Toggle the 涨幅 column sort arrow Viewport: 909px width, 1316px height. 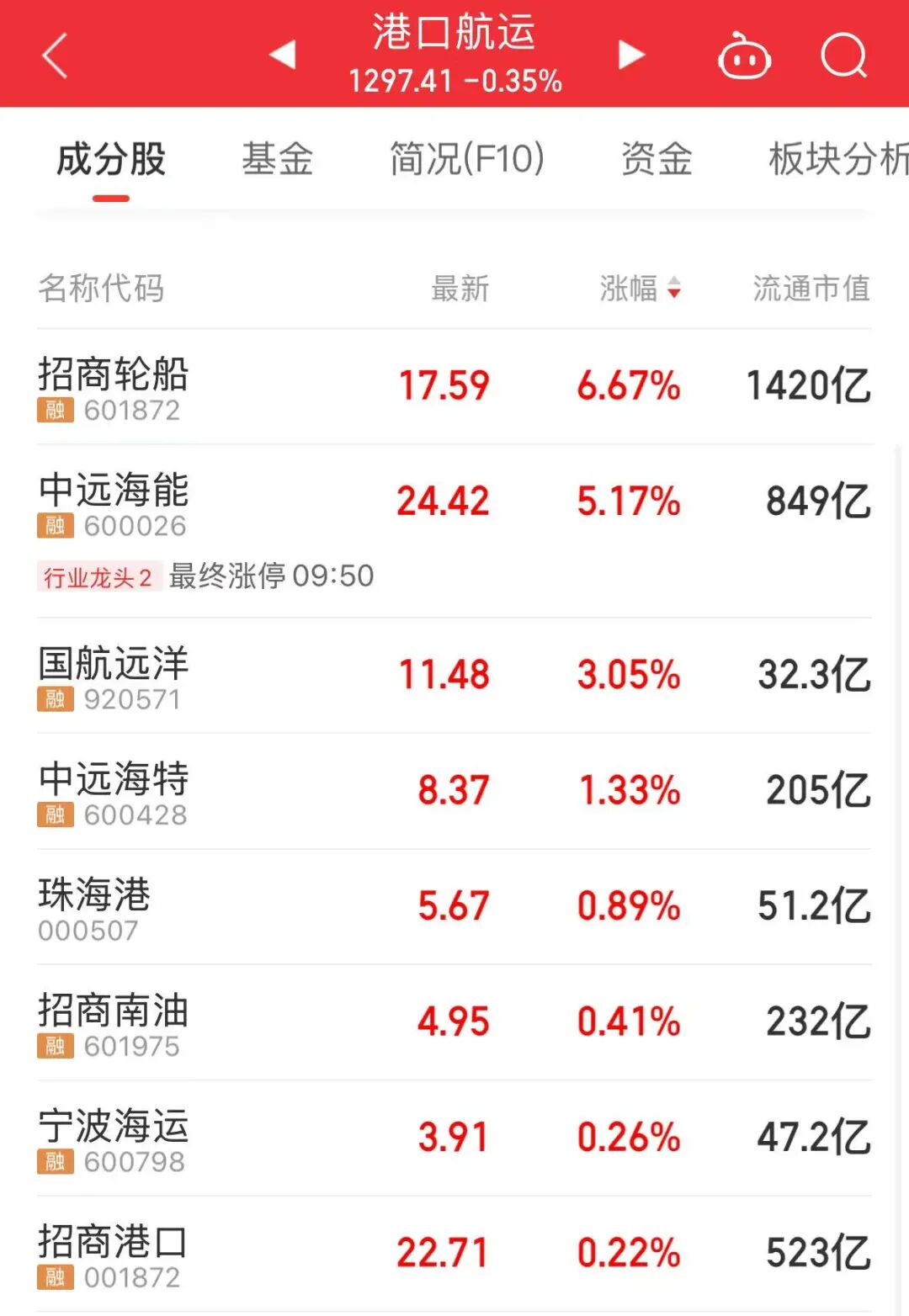[673, 290]
